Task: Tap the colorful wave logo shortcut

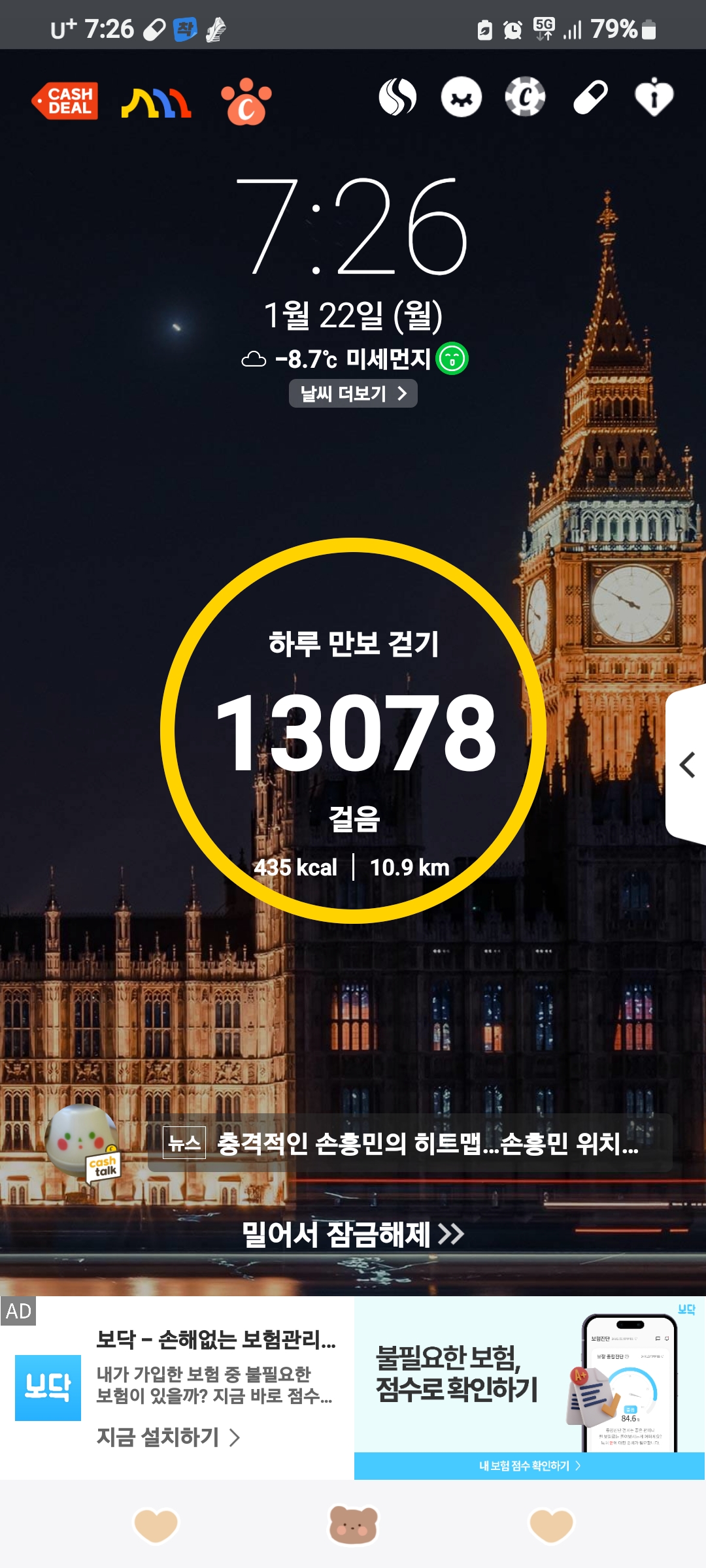Action: pos(156,103)
